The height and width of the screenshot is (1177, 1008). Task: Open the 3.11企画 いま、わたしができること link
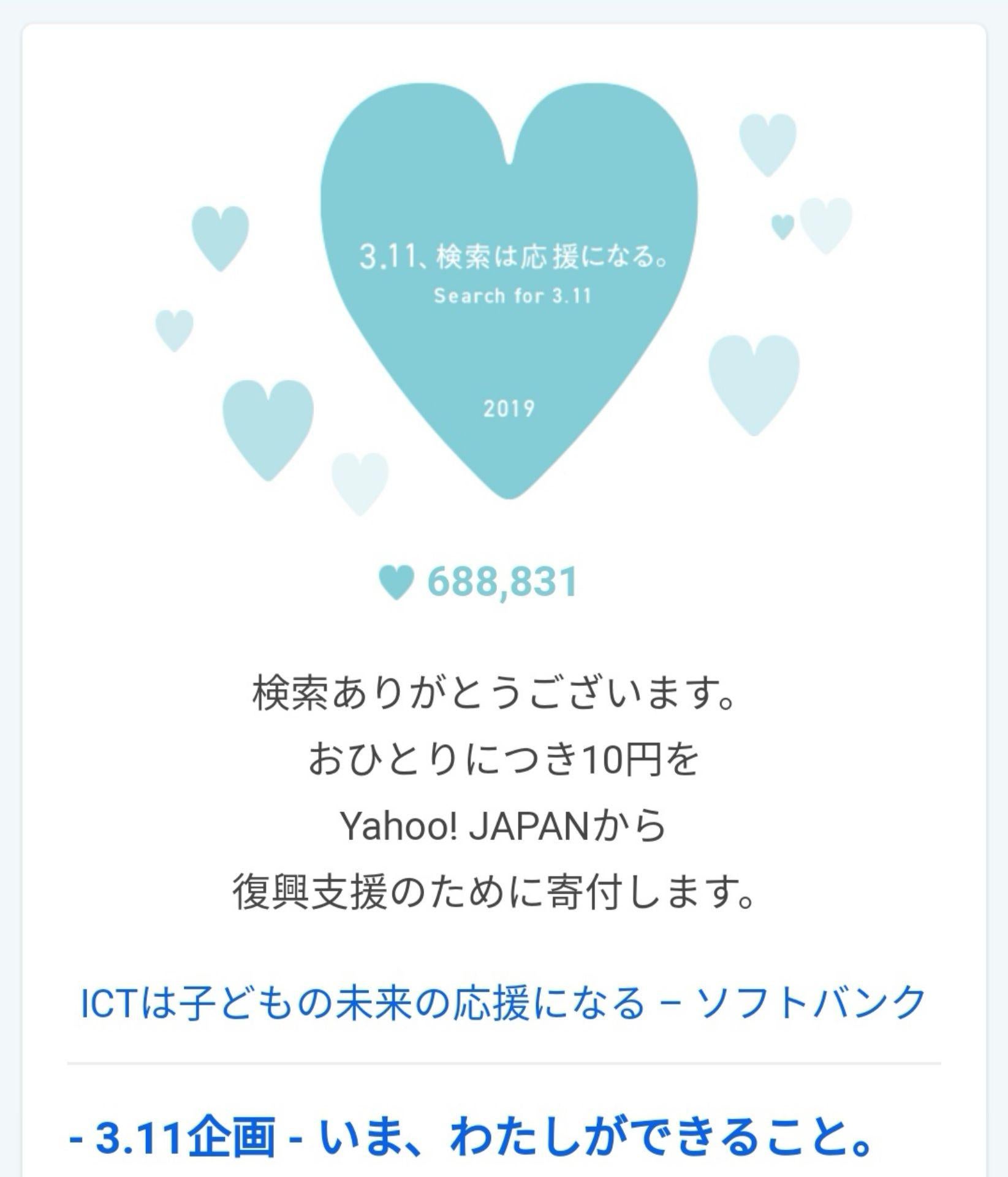[x=470, y=1136]
